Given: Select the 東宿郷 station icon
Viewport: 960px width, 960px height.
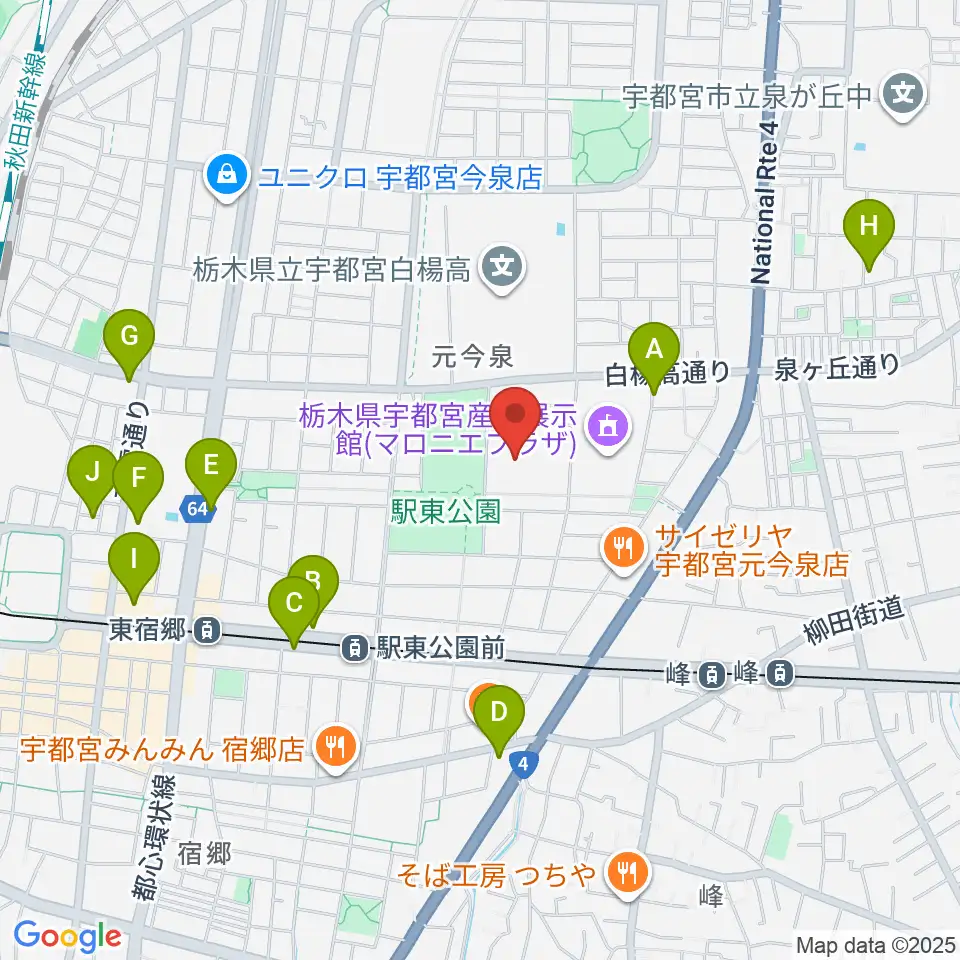Looking at the screenshot, I should pos(207,630).
